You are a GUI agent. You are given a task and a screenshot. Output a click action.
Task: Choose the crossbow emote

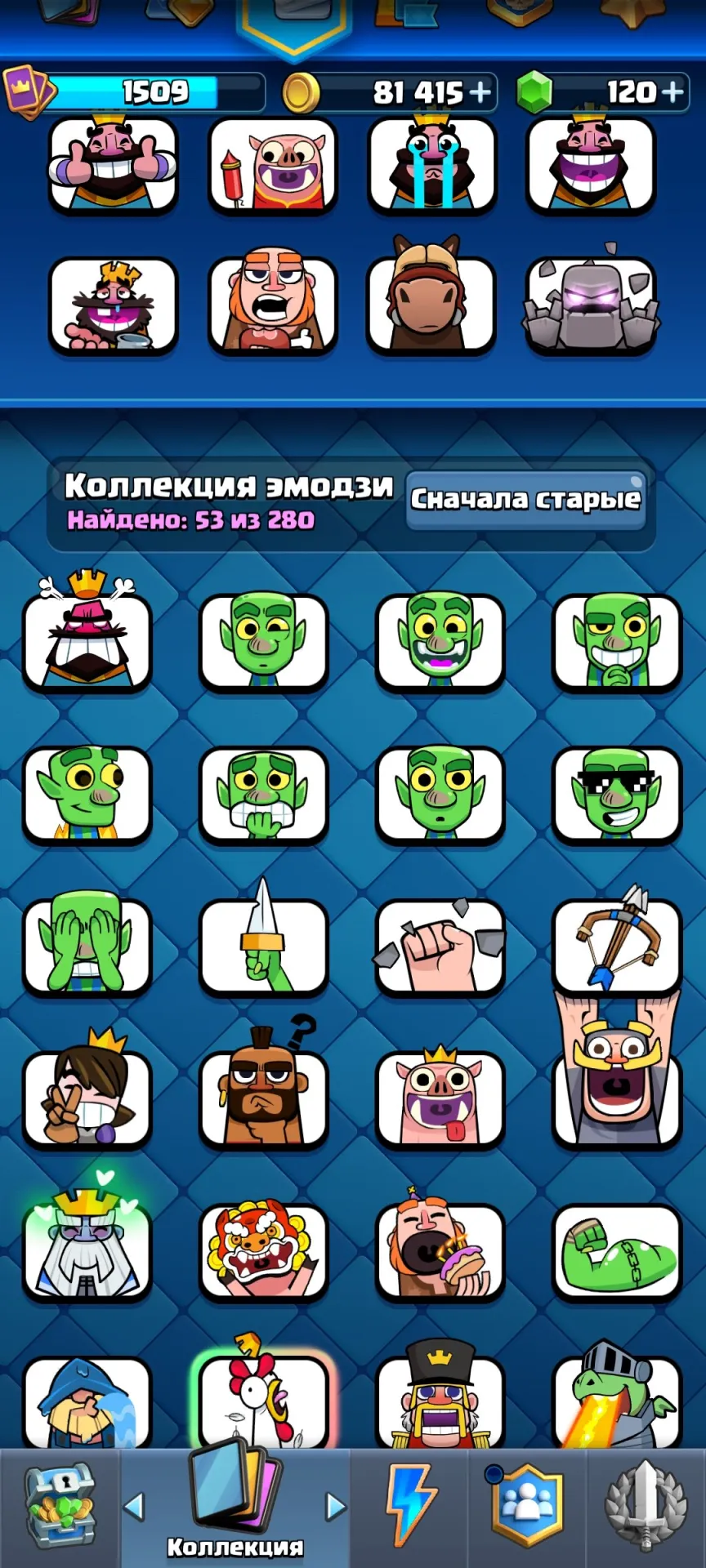point(617,943)
